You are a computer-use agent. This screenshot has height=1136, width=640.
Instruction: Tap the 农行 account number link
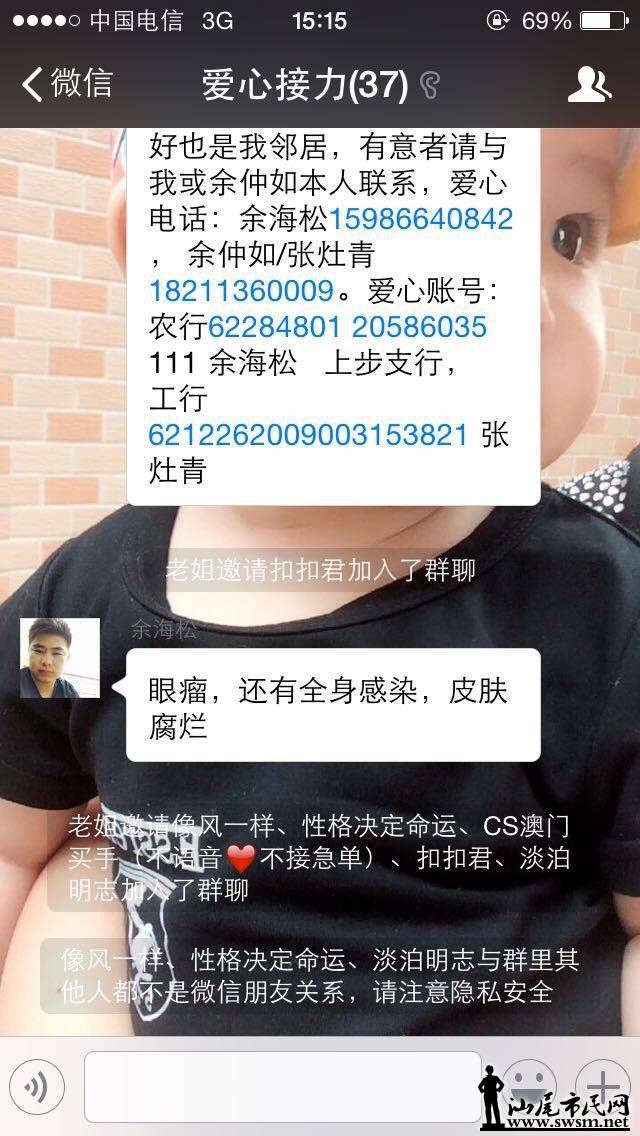click(x=347, y=327)
